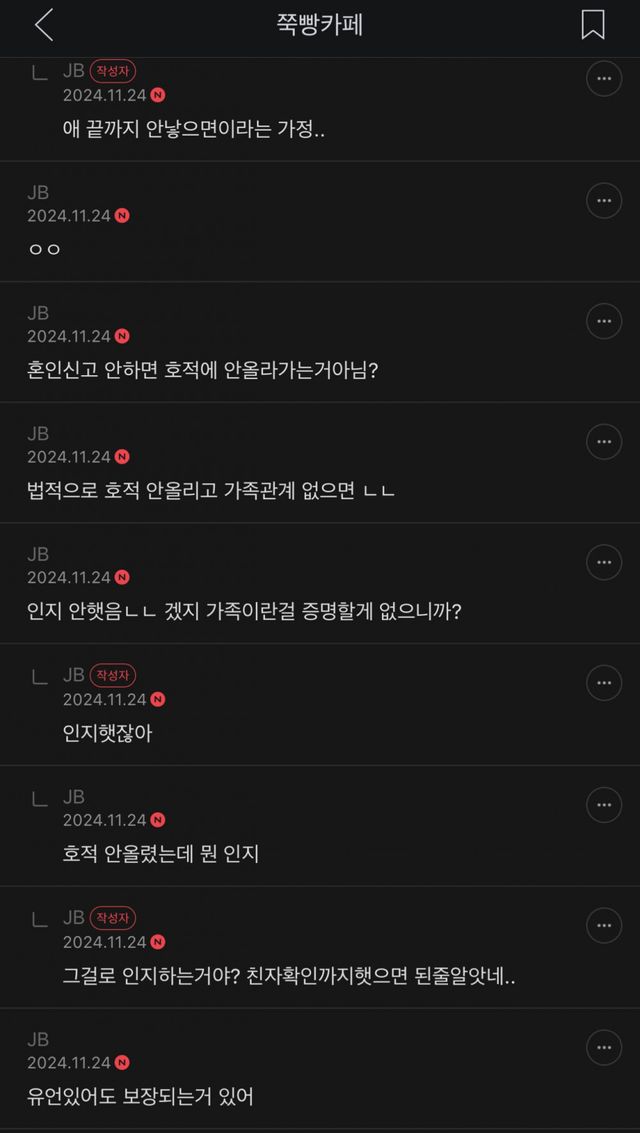This screenshot has width=640, height=1133.
Task: Go back using the top-left arrow
Action: pos(44,26)
